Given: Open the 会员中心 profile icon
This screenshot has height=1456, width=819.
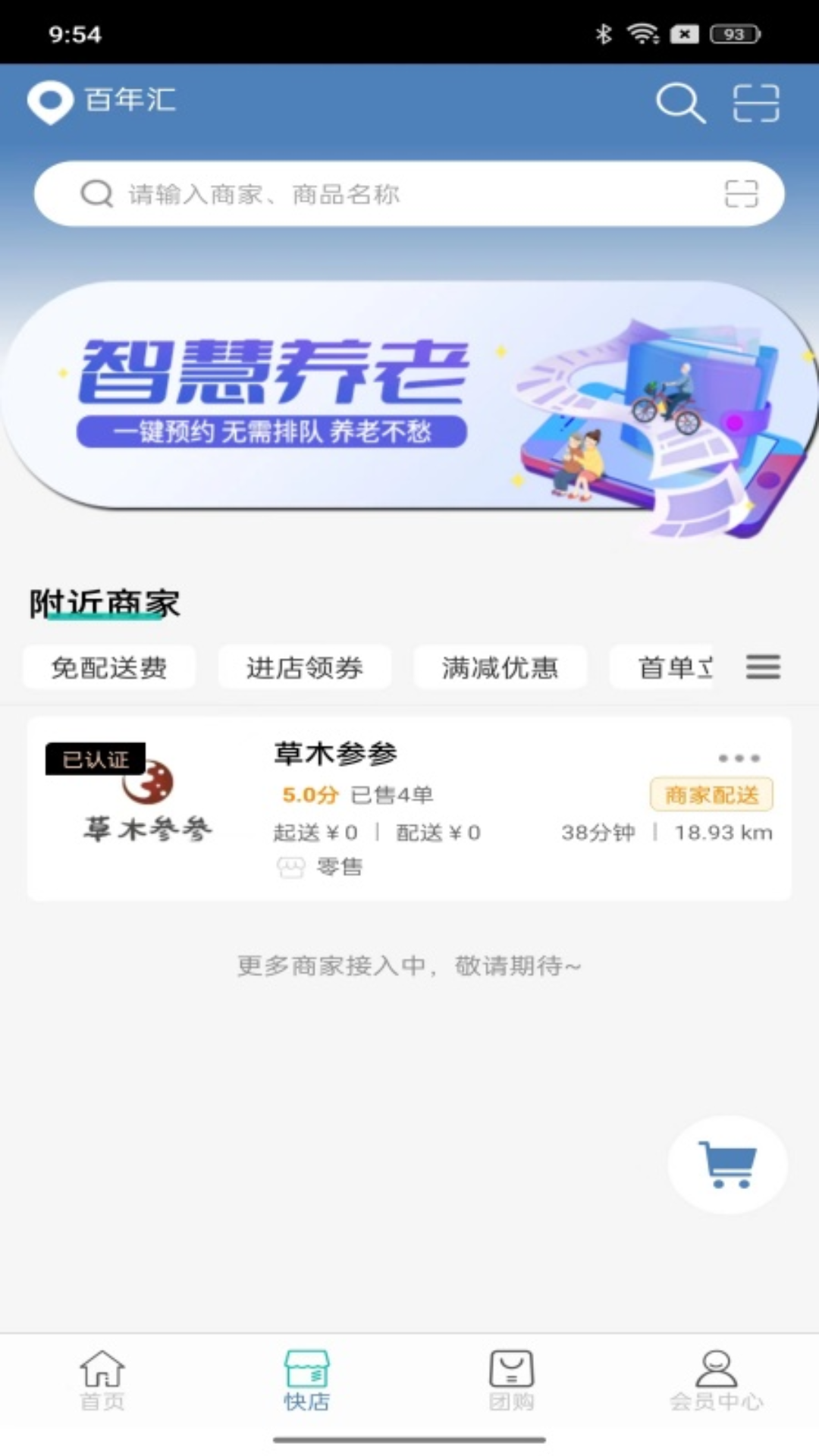Looking at the screenshot, I should point(716,1380).
